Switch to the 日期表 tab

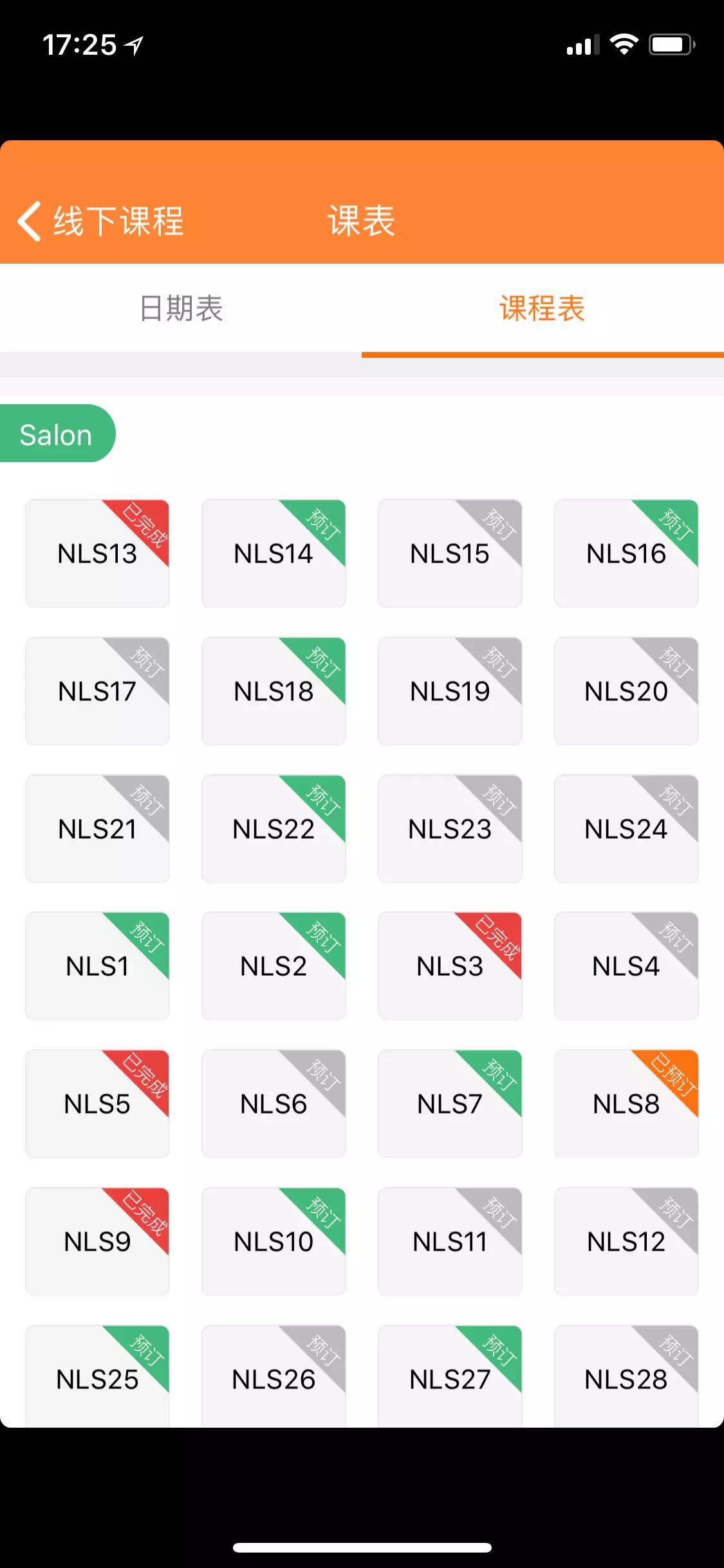coord(181,309)
